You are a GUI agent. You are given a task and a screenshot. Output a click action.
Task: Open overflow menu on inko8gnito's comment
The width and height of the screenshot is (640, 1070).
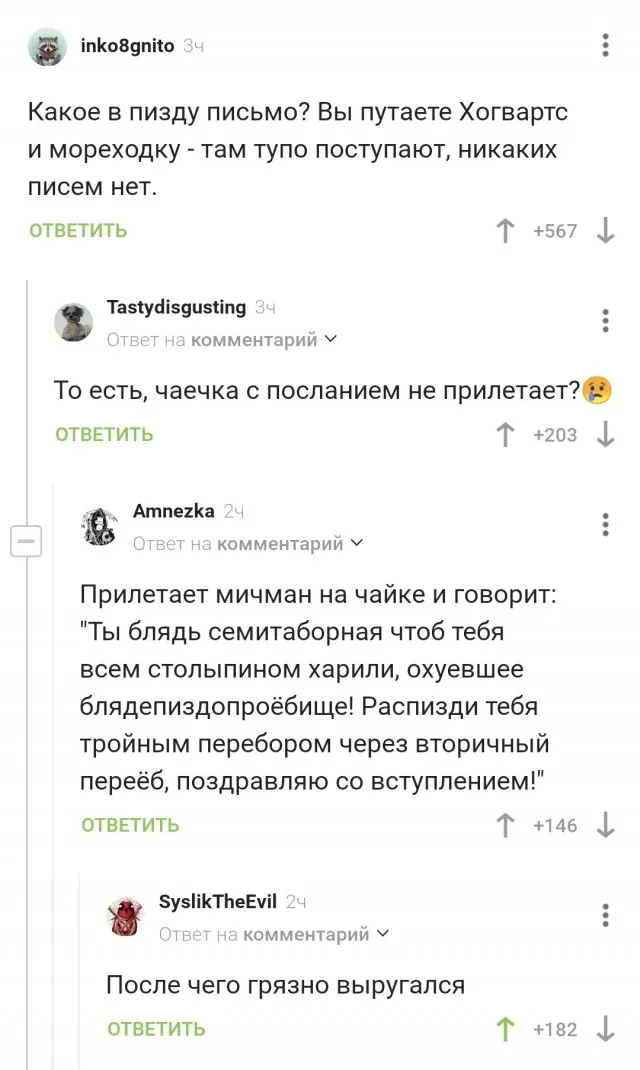605,46
